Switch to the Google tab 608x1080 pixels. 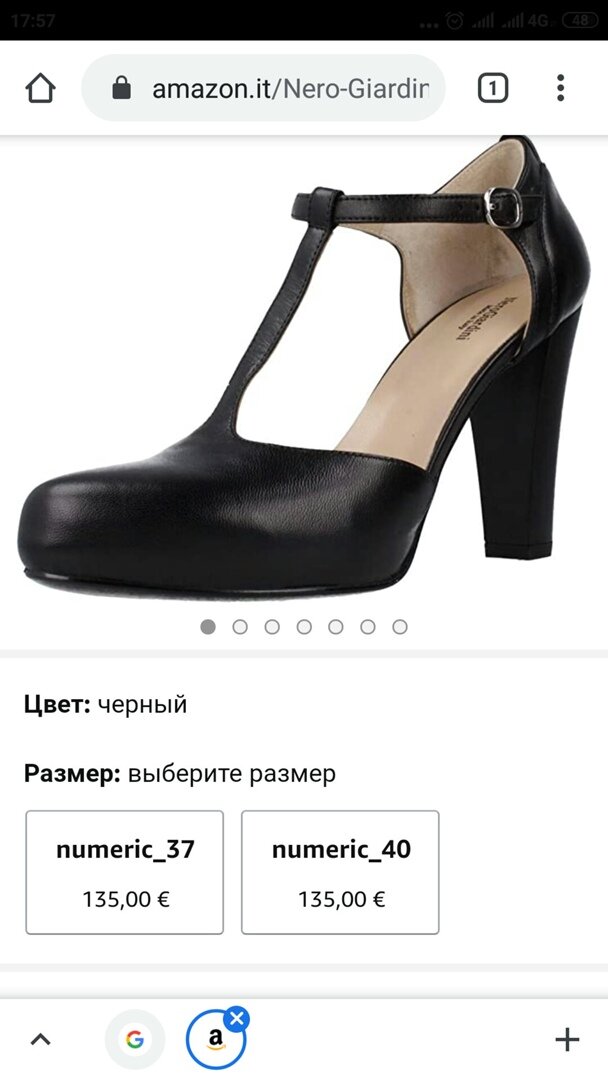(x=135, y=1039)
